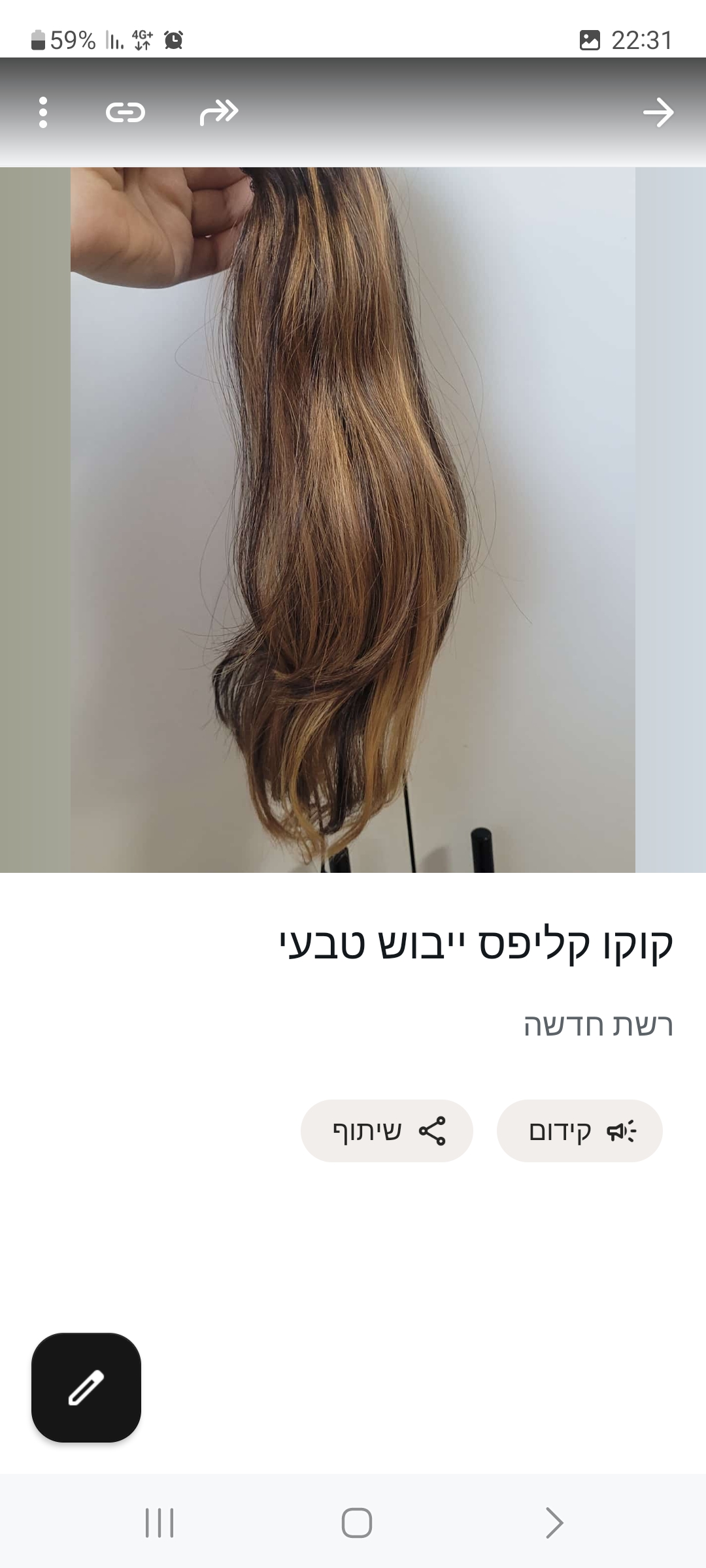706x1568 pixels.
Task: Tap the קידום promote button
Action: pyautogui.click(x=579, y=1131)
